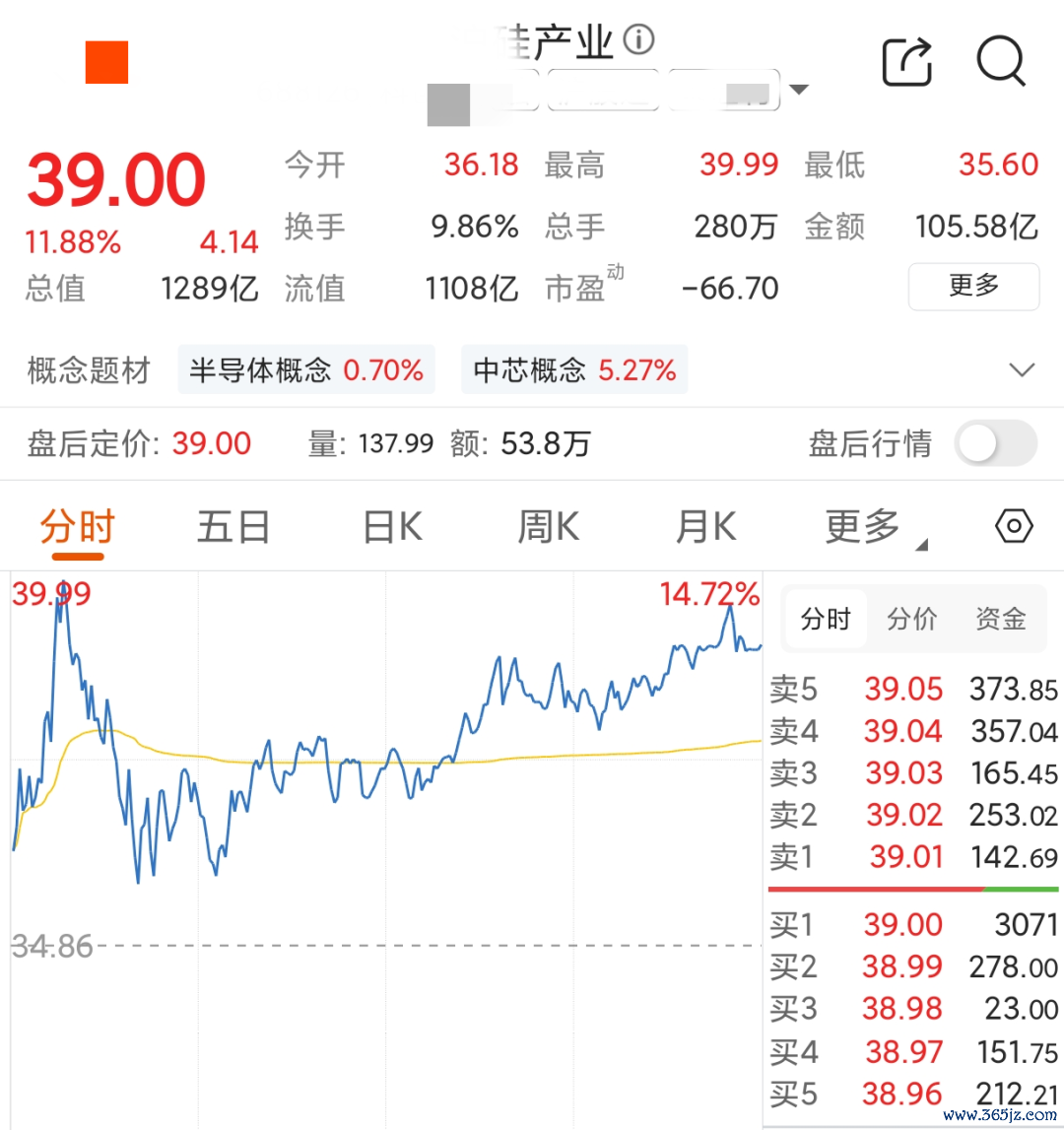Image resolution: width=1064 pixels, height=1130 pixels.
Task: Open the info icon beside stock name
Action: click(x=638, y=39)
